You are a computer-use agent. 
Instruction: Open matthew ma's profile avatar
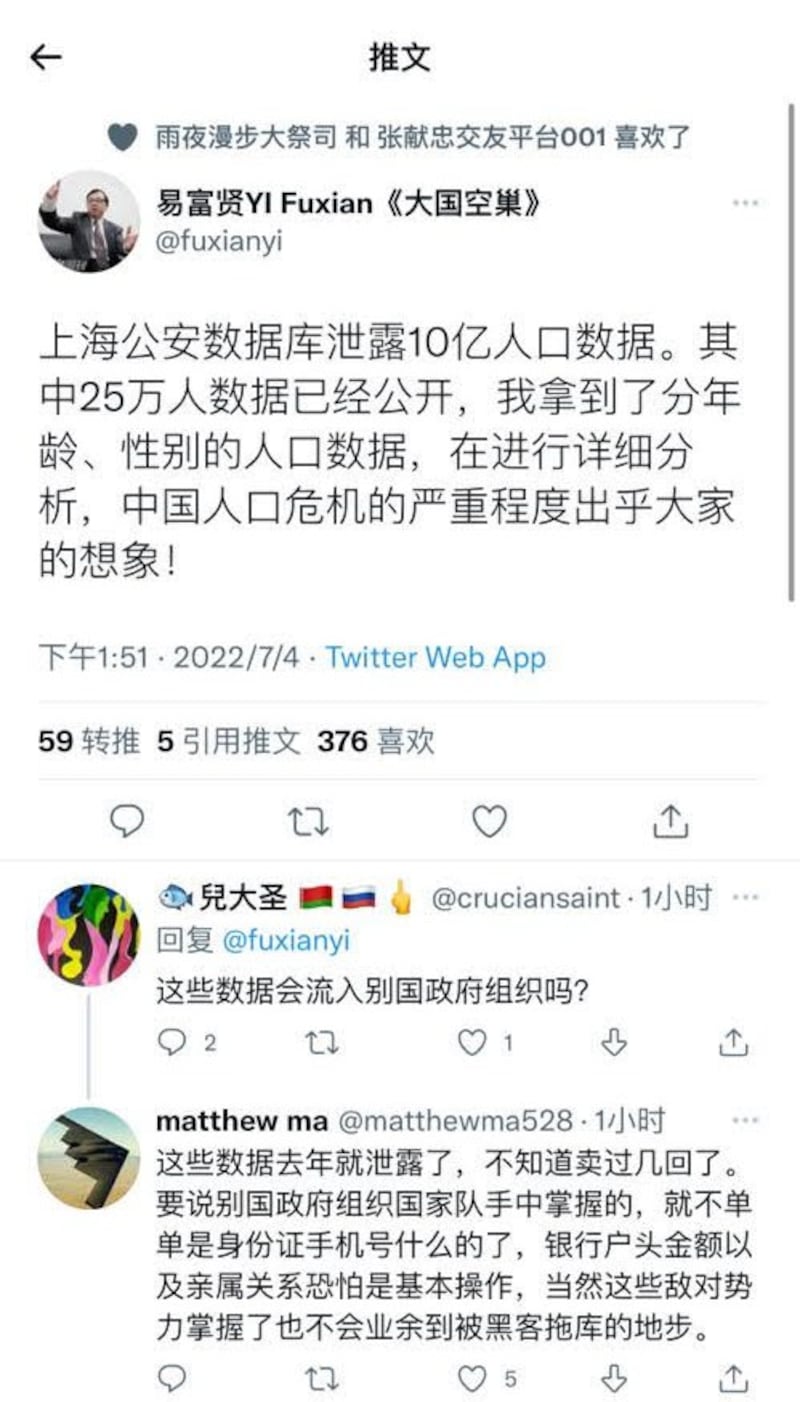click(89, 1157)
